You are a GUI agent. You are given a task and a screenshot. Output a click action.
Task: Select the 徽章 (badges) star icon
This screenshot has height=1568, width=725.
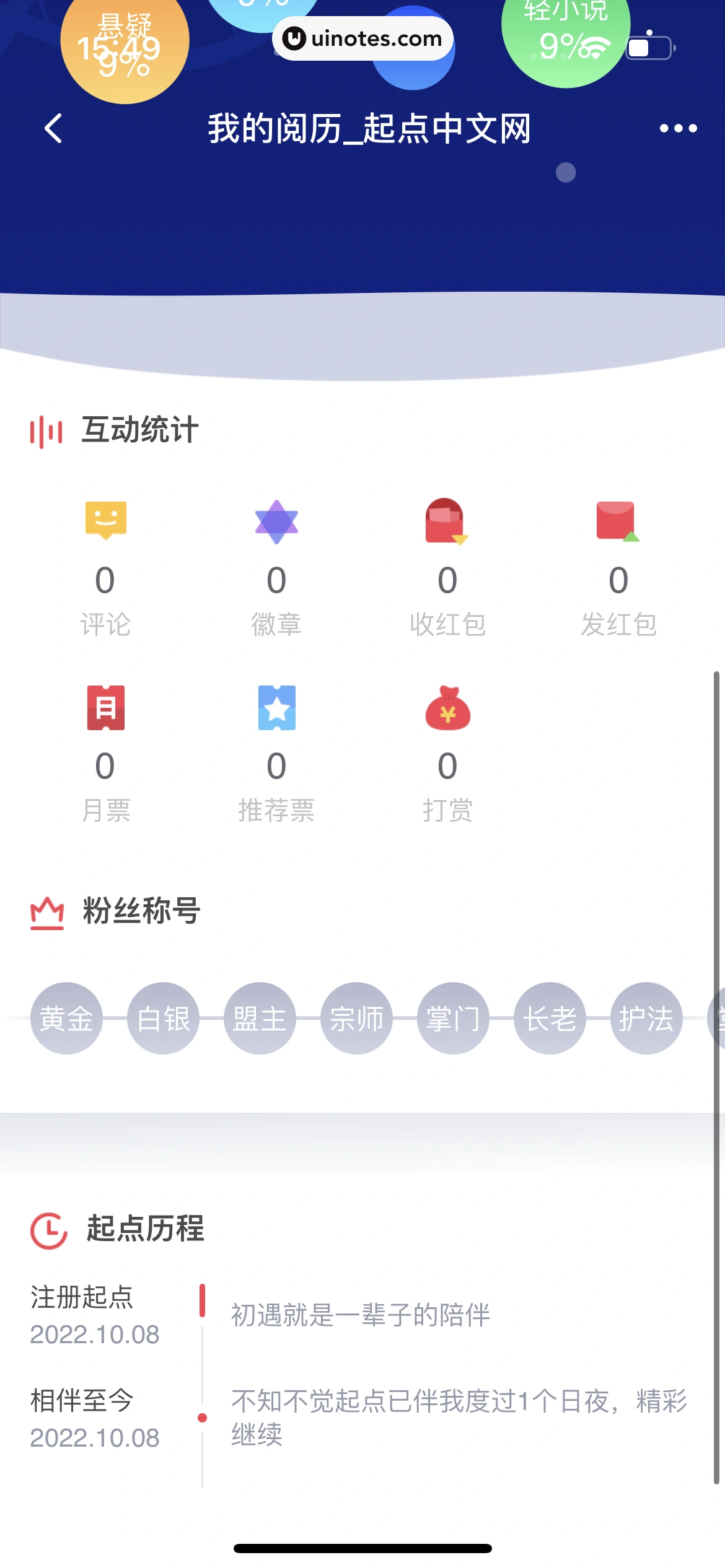tap(276, 522)
